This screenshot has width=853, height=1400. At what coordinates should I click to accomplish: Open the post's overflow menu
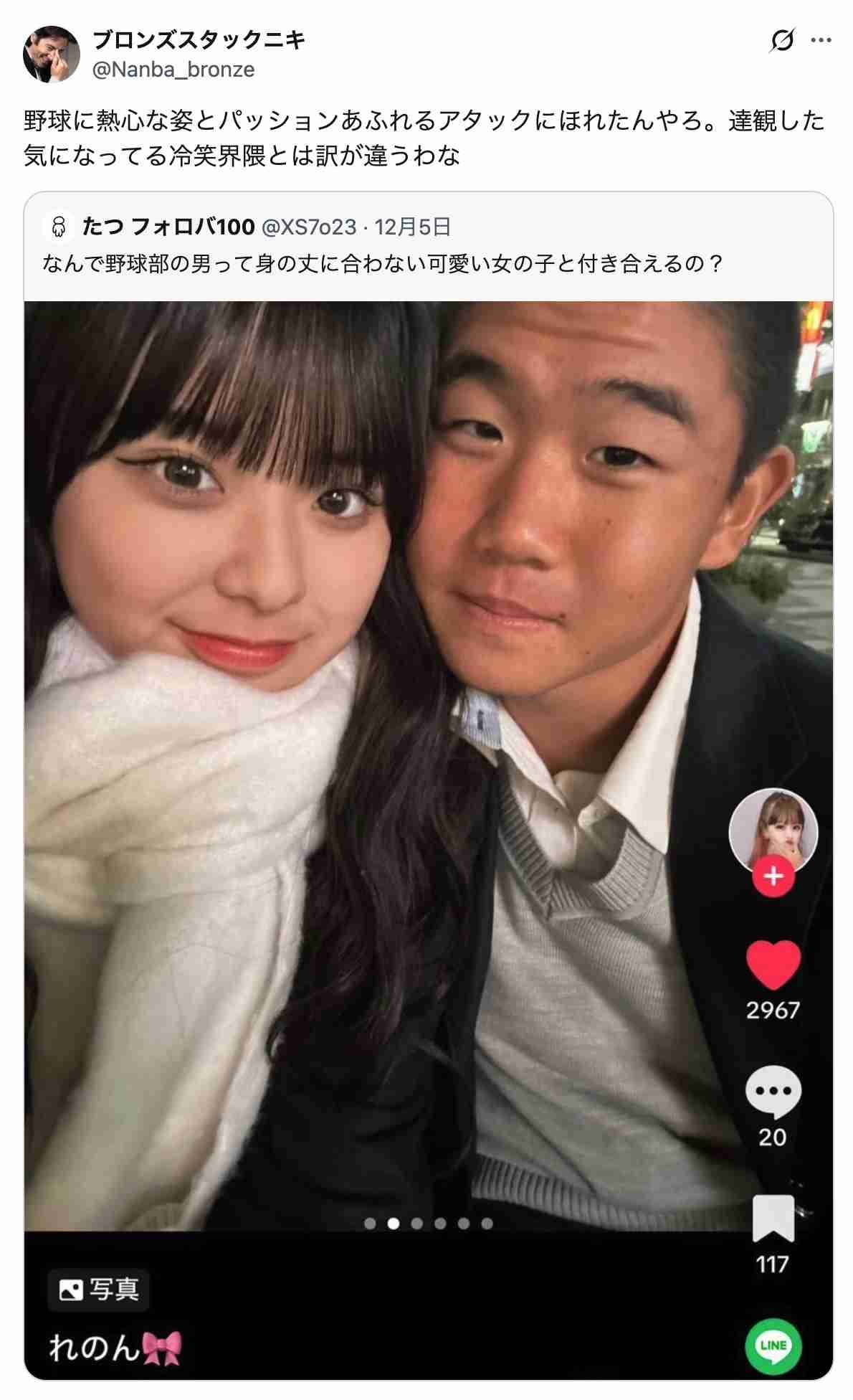(821, 40)
